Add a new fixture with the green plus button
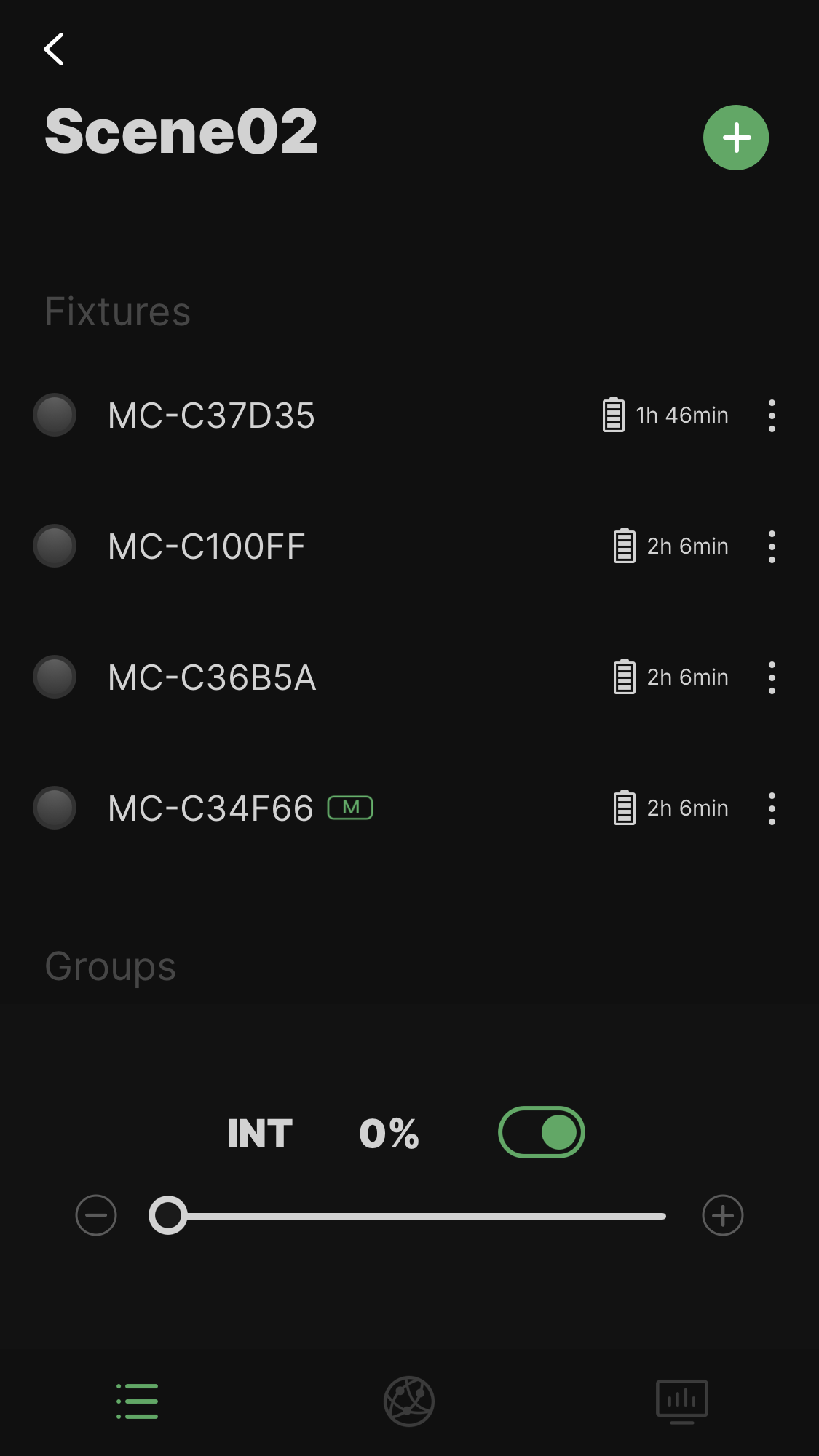819x1456 pixels. (x=735, y=138)
